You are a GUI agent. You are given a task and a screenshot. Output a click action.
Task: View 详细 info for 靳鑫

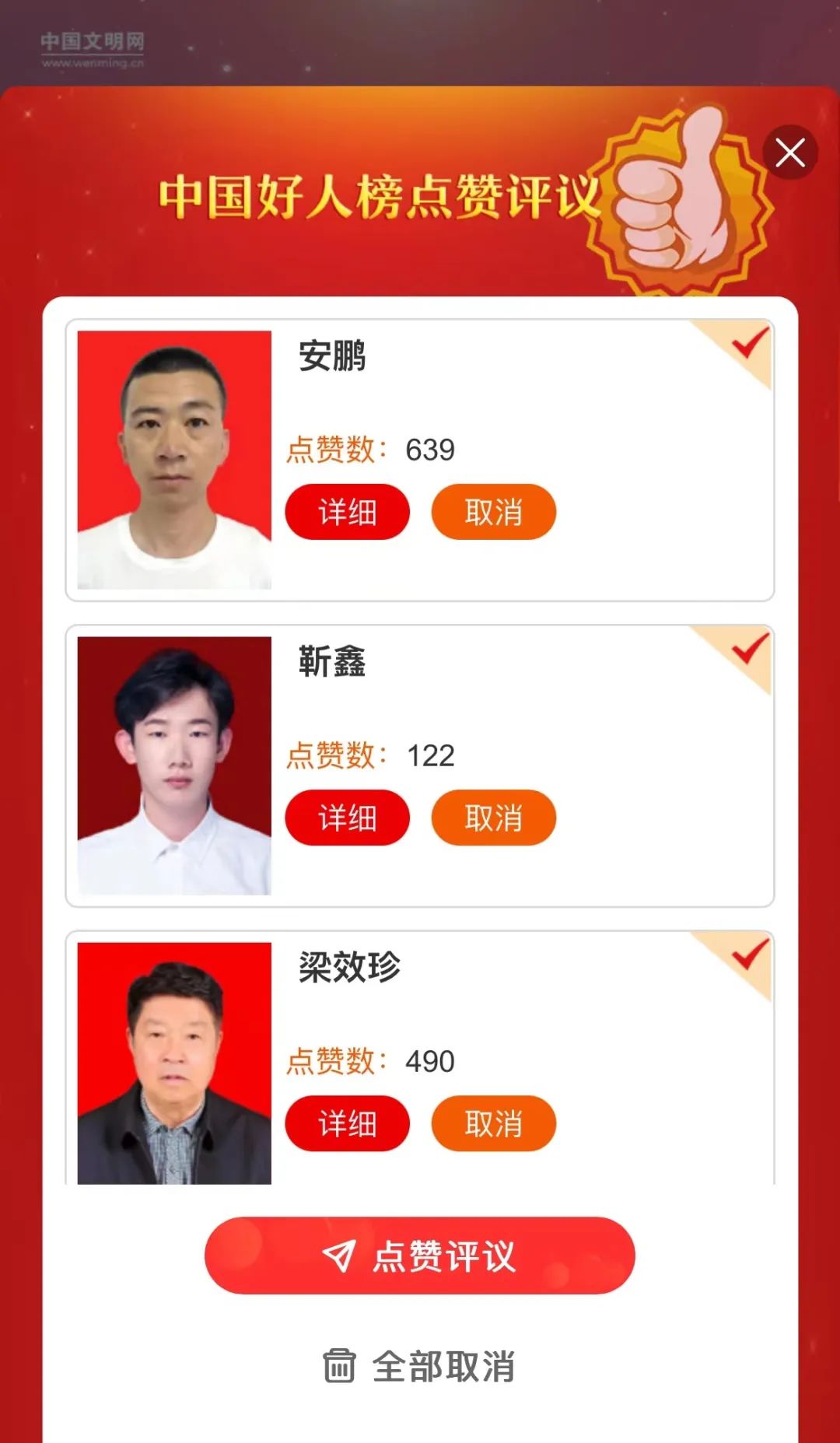(x=347, y=818)
